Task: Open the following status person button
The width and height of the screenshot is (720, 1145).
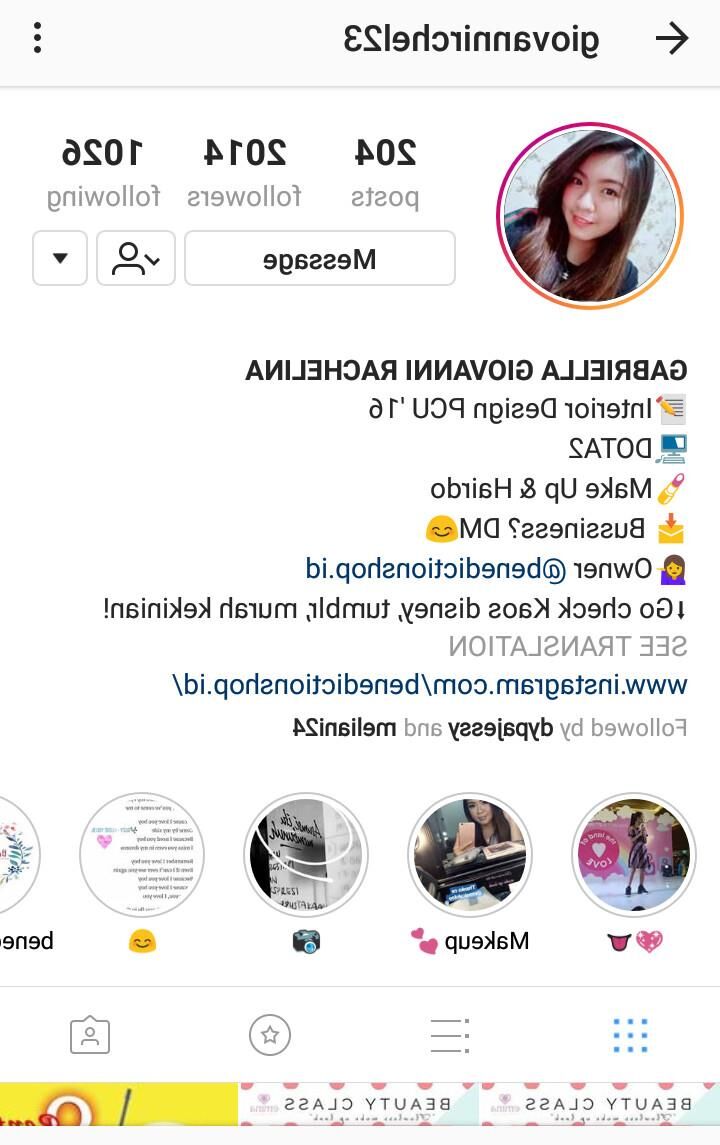Action: click(x=136, y=259)
